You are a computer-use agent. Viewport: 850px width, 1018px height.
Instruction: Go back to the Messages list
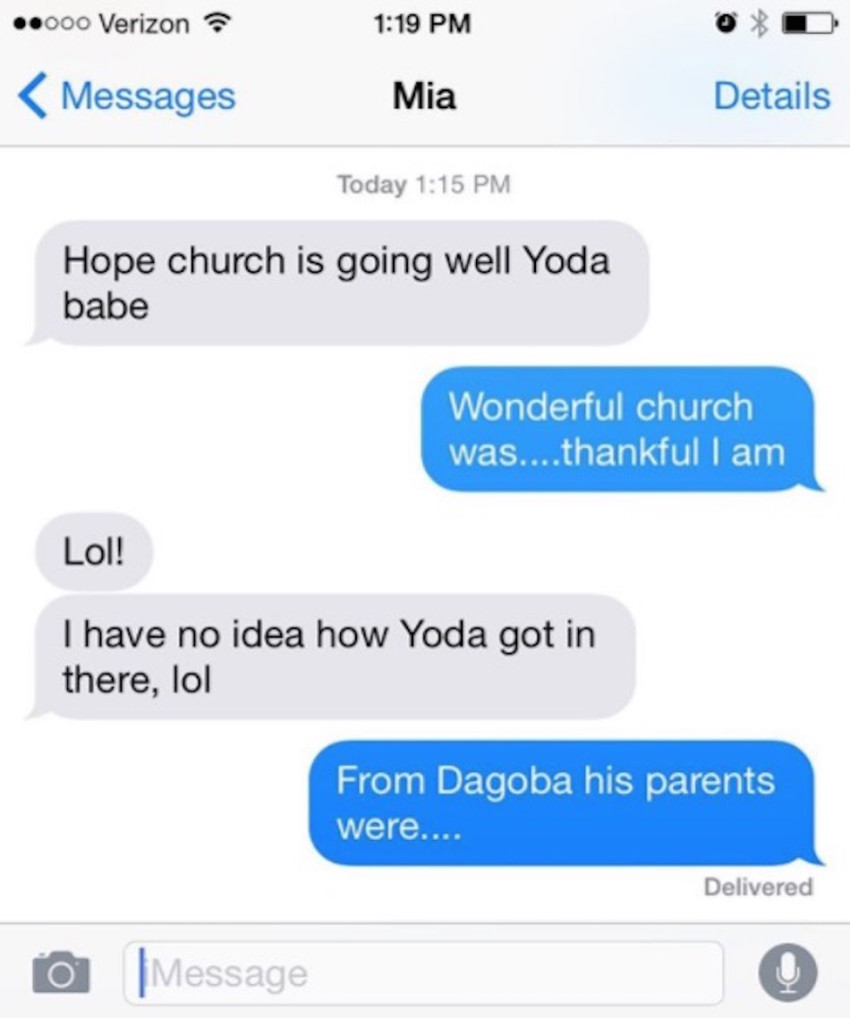(127, 97)
